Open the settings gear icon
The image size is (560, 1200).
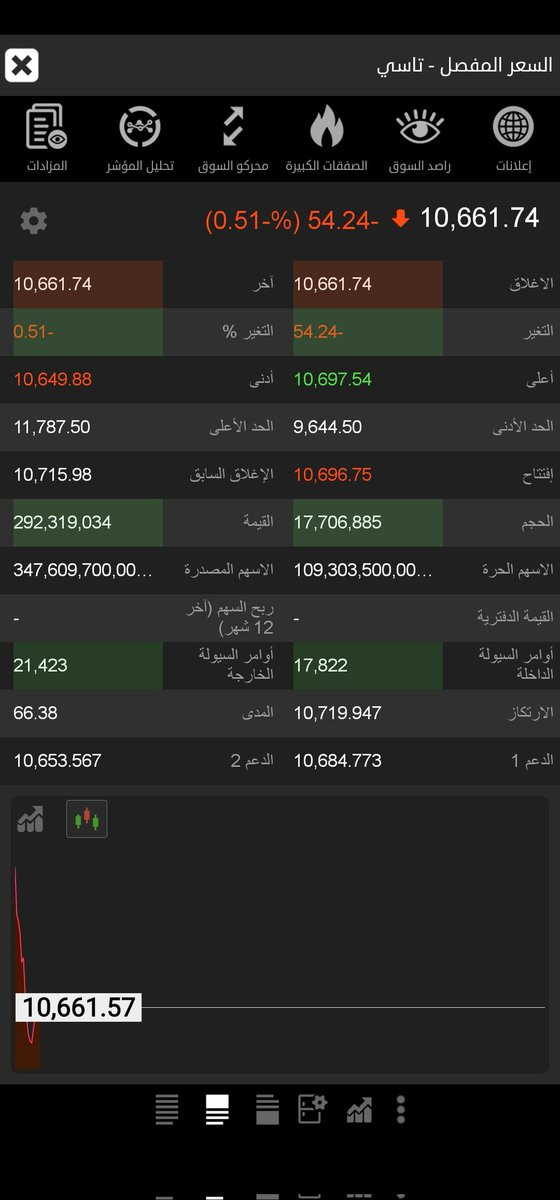[34, 221]
